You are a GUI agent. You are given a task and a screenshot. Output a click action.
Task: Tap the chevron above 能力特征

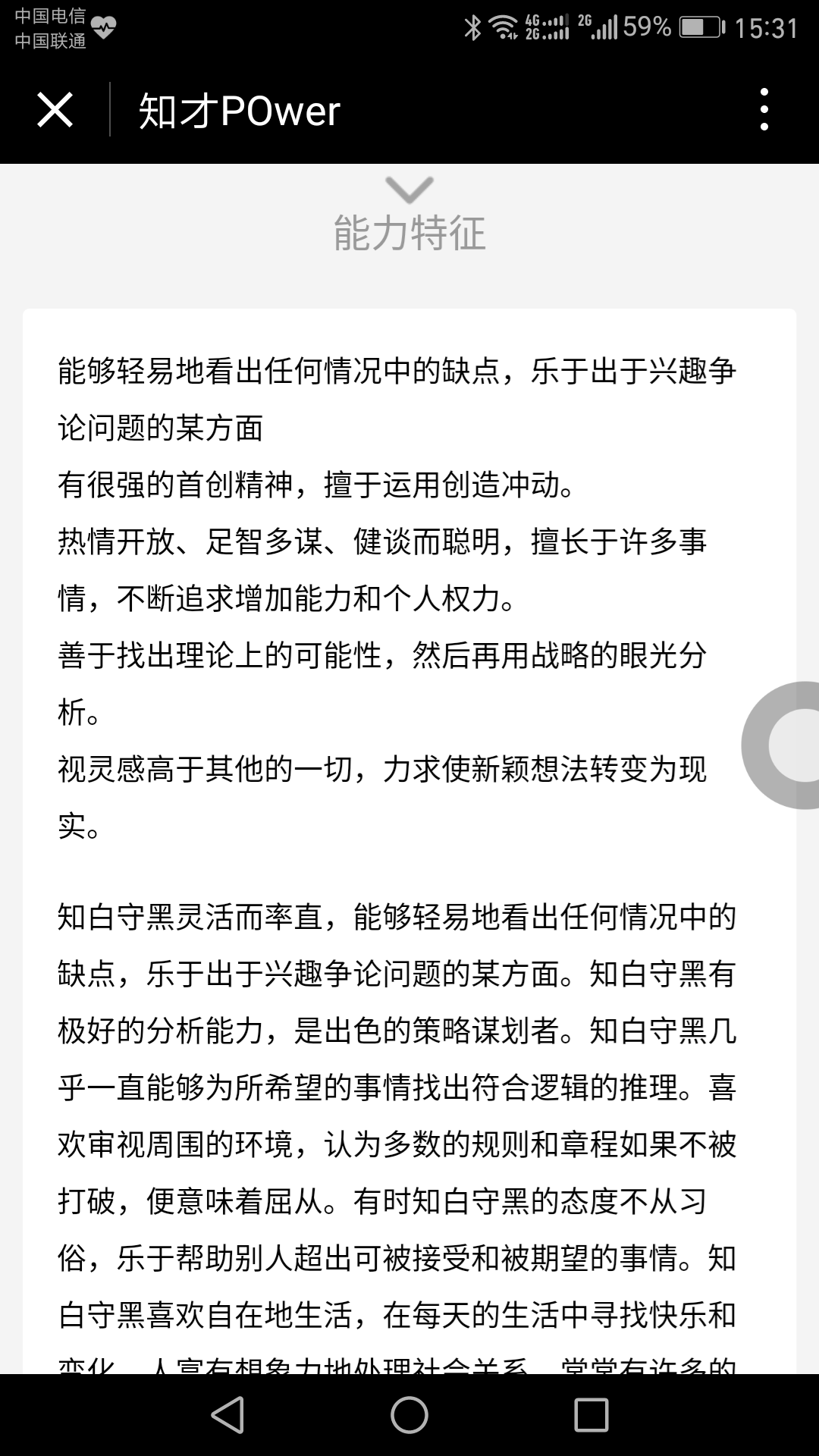click(409, 190)
